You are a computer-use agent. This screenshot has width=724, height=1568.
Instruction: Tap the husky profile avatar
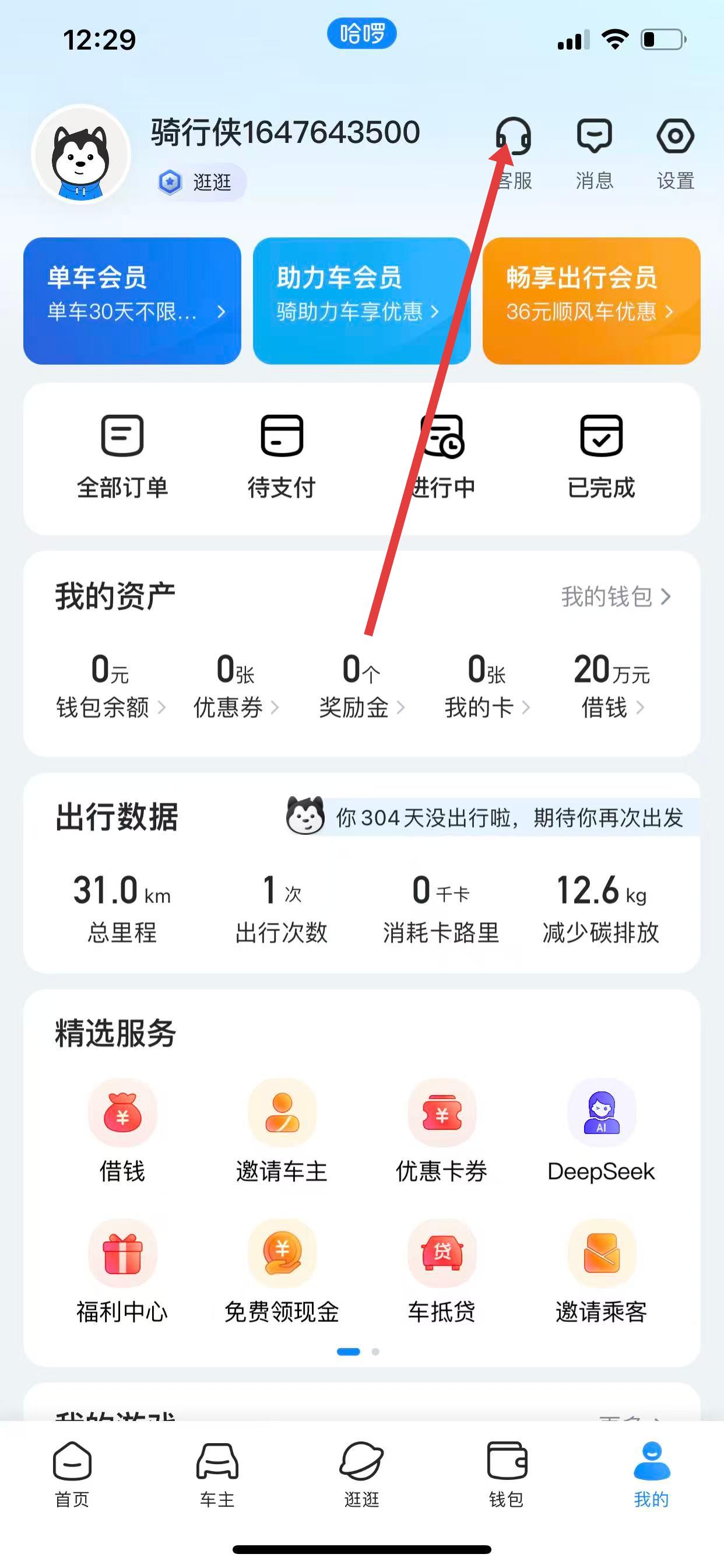point(81,155)
